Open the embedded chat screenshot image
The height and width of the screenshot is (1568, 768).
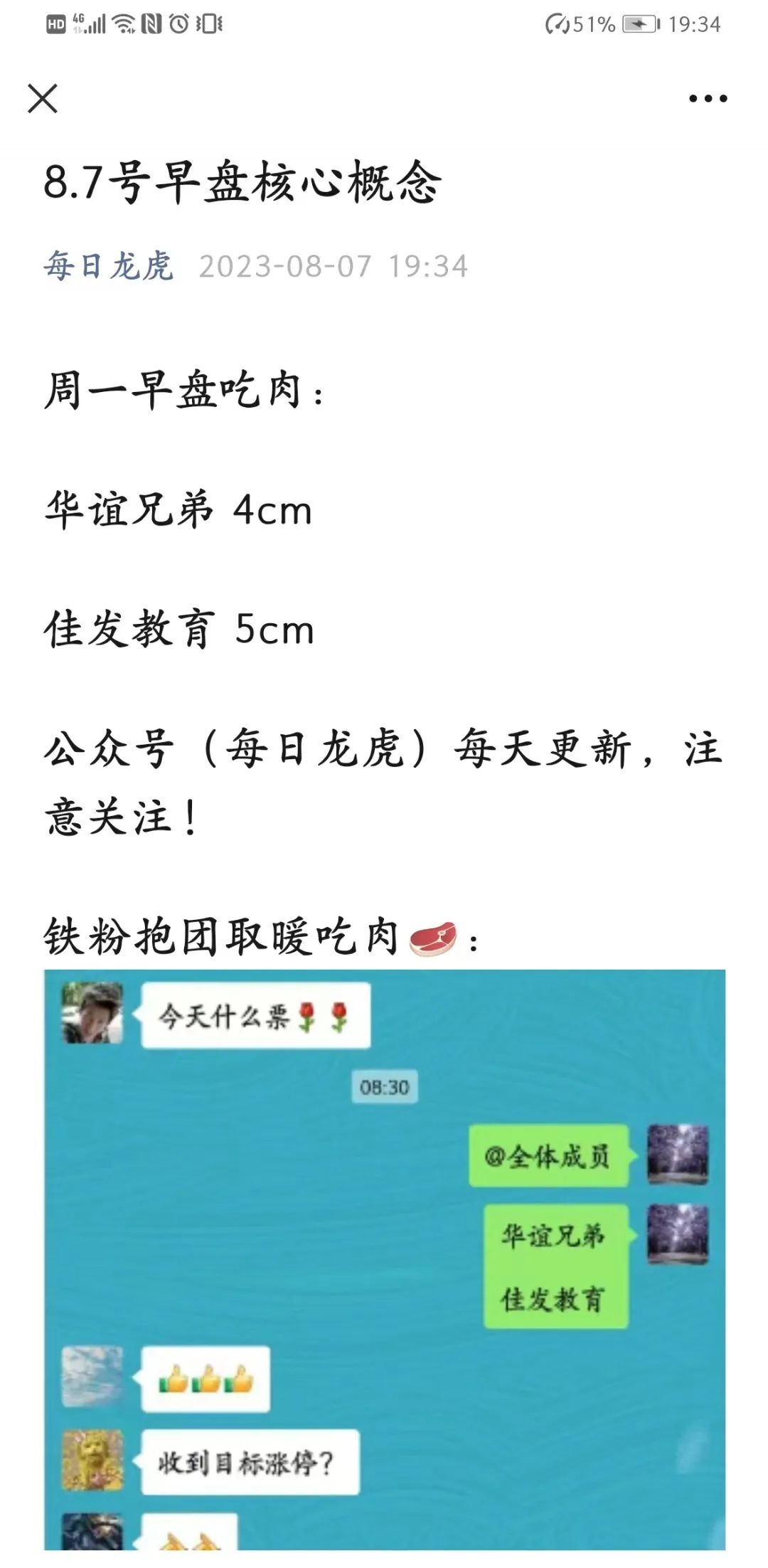[x=384, y=1259]
